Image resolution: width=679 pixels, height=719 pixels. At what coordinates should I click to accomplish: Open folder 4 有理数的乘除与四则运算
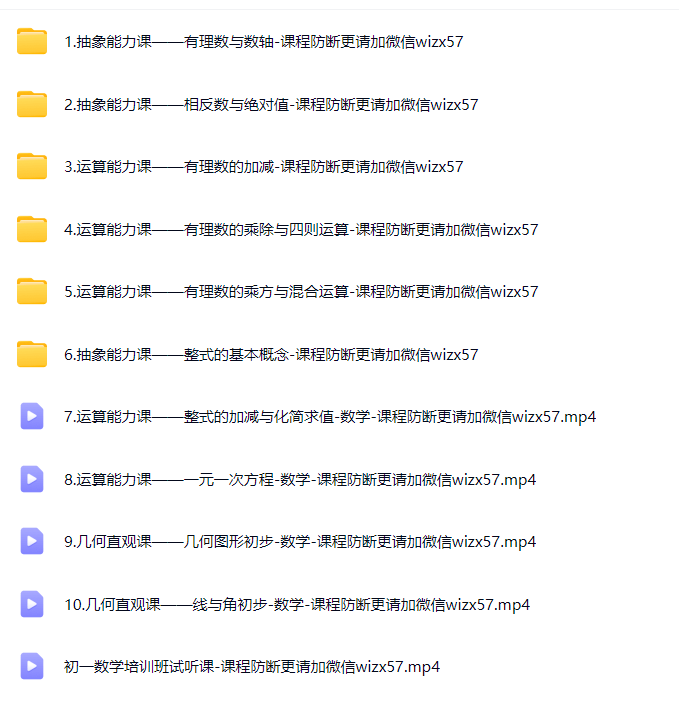[x=301, y=229]
